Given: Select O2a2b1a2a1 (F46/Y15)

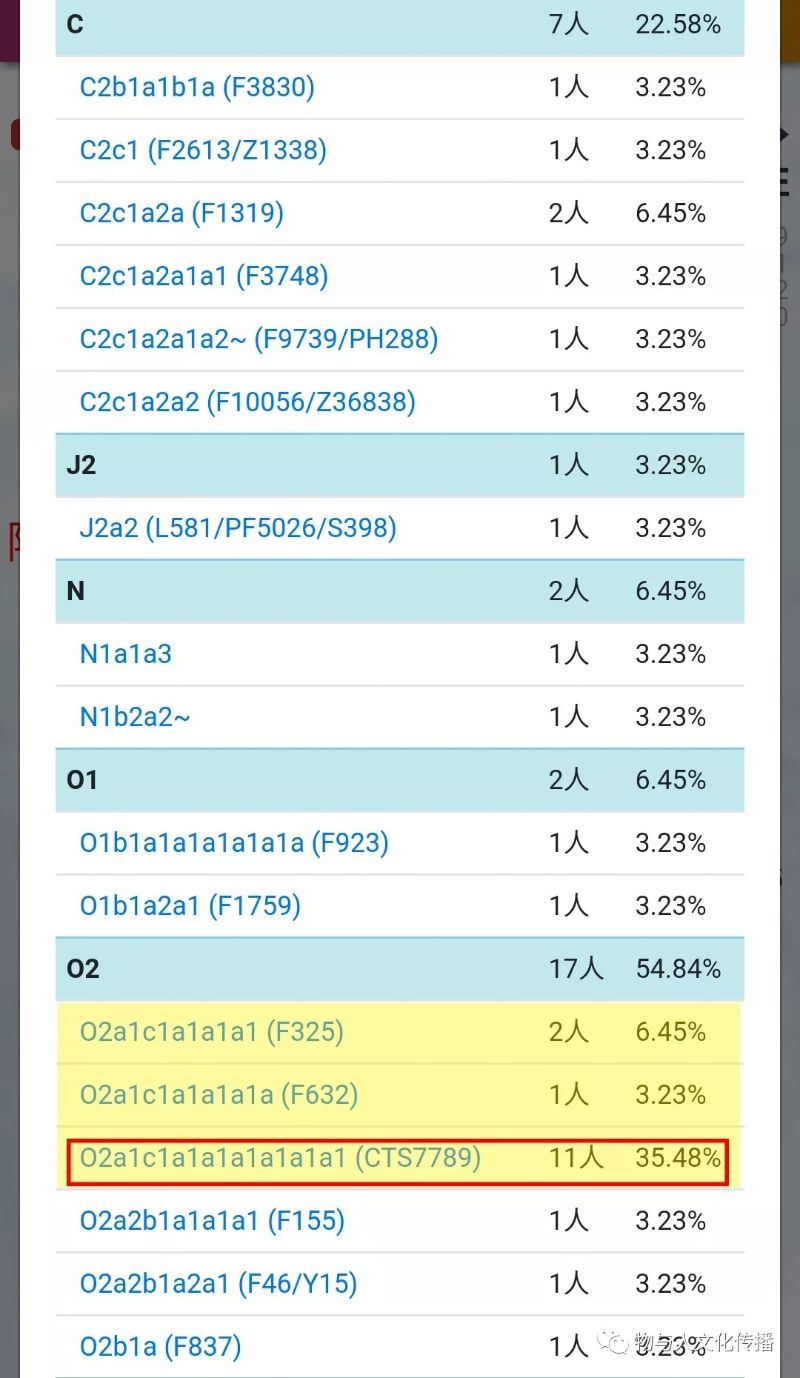Looking at the screenshot, I should (x=219, y=1285).
